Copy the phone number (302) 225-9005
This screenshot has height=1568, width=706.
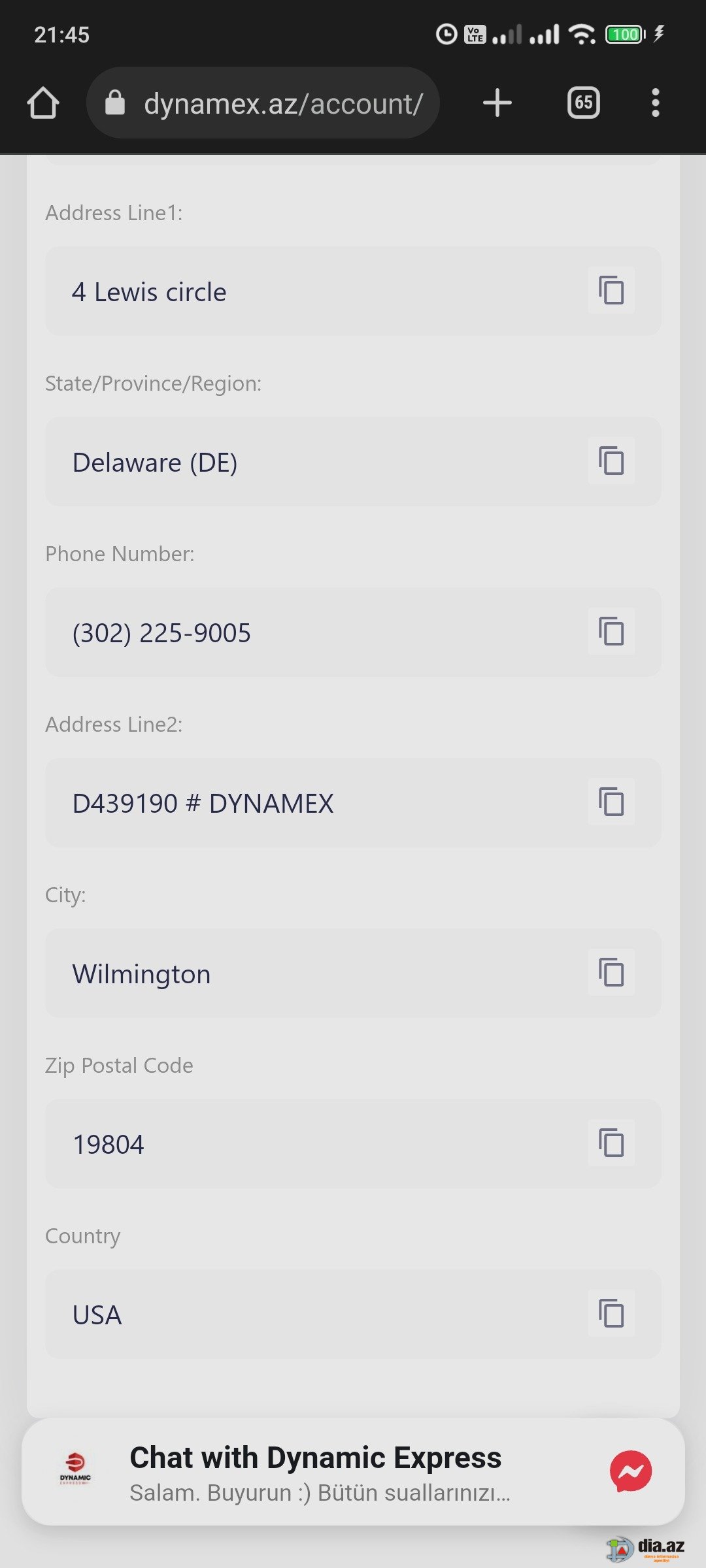click(611, 632)
